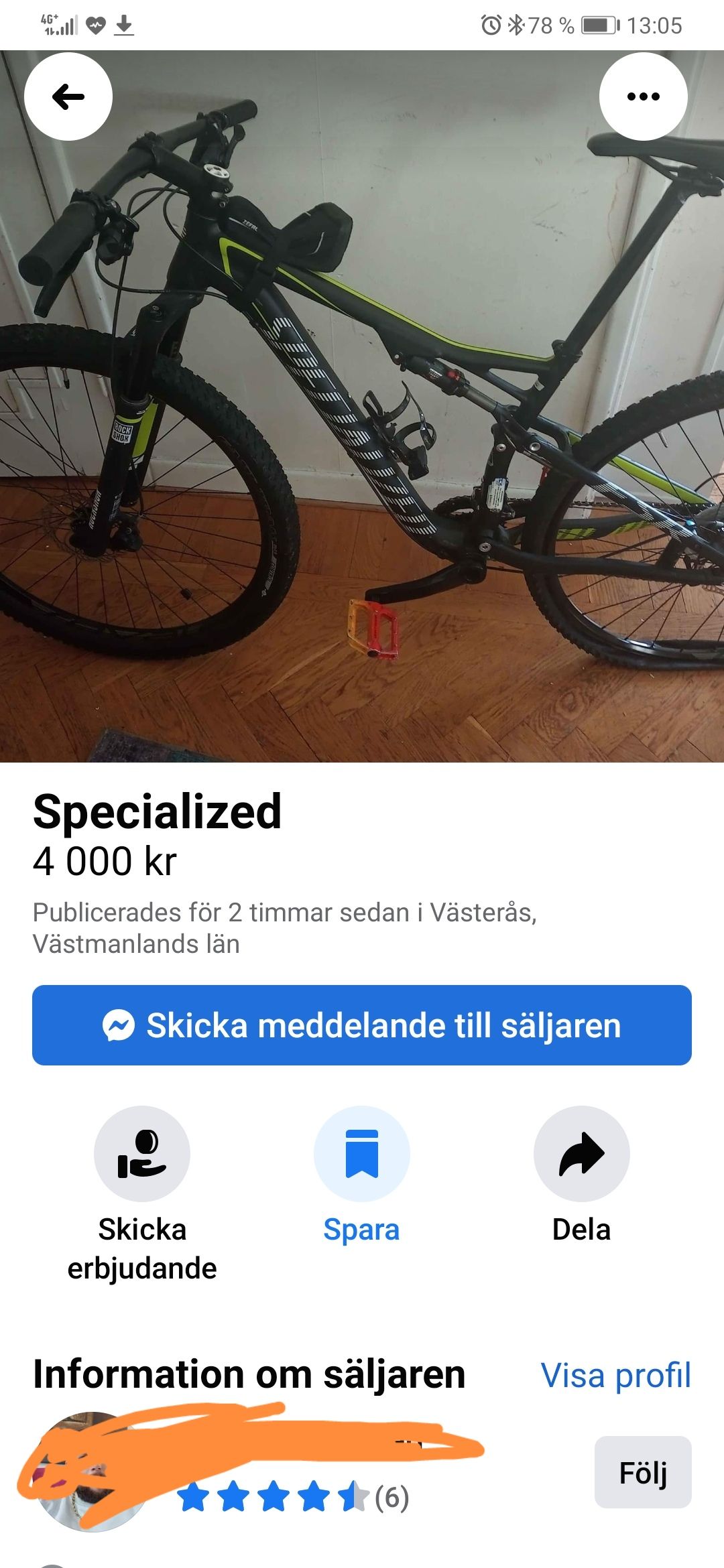Go back using the arrow button
Image resolution: width=724 pixels, height=1568 pixels.
(68, 96)
